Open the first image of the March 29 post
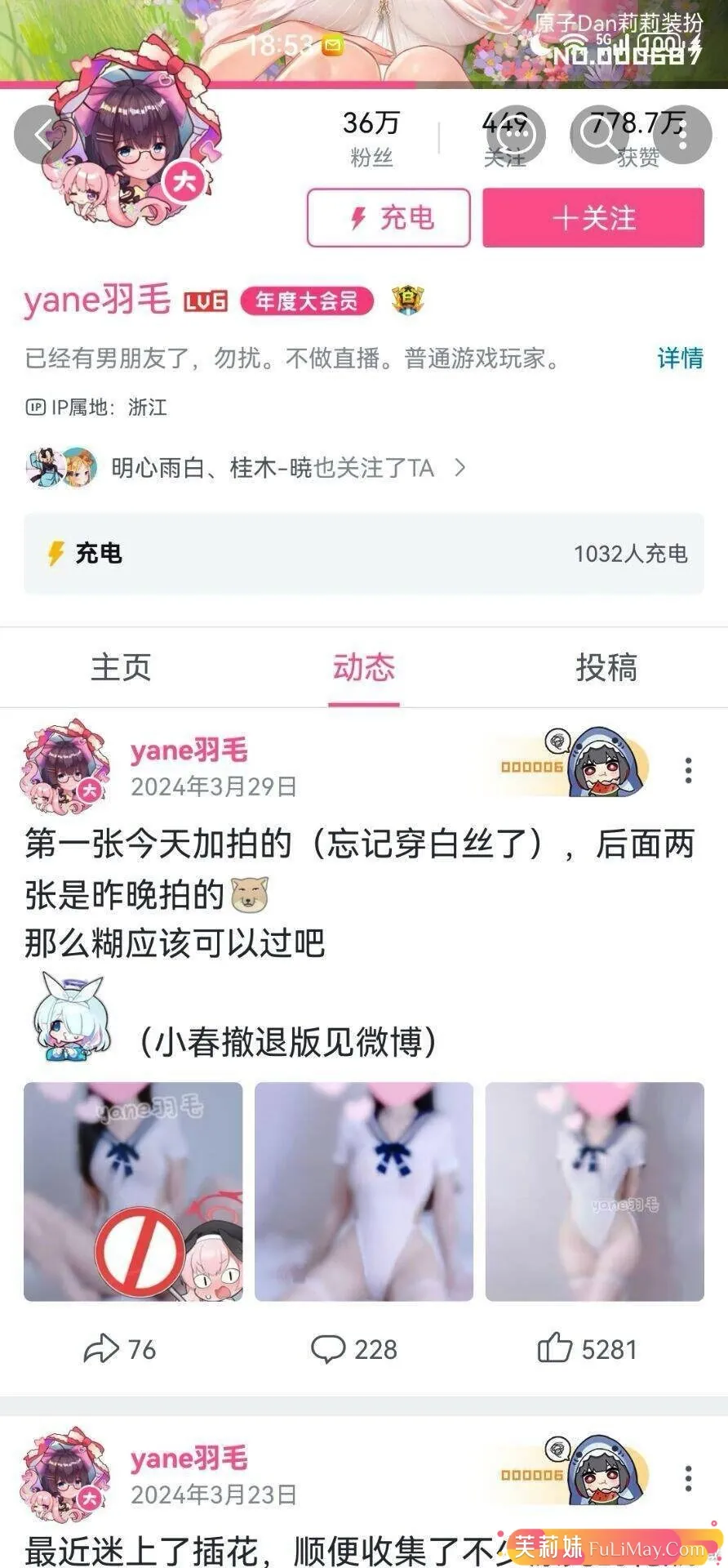This screenshot has width=728, height=1568. 133,1192
